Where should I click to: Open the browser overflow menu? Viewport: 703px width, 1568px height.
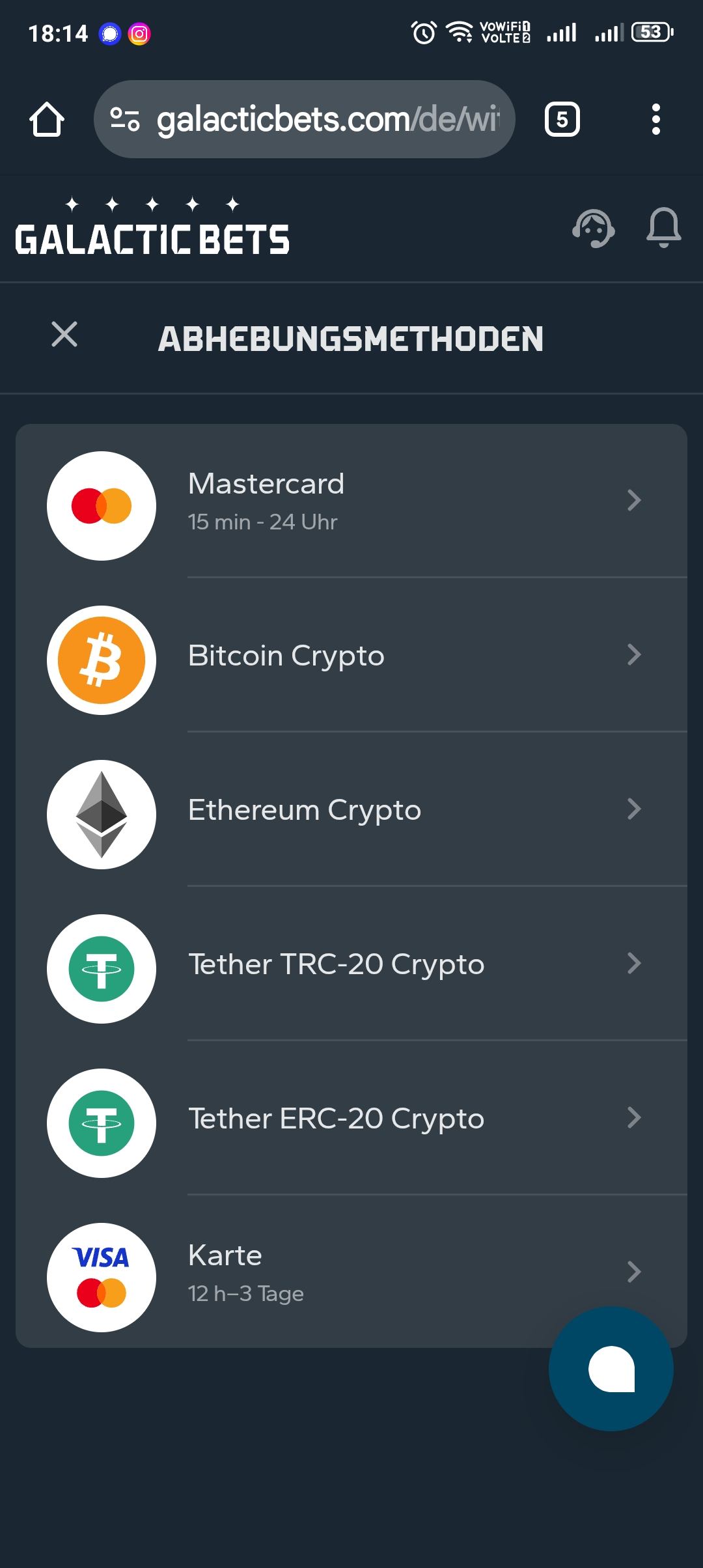(x=655, y=120)
